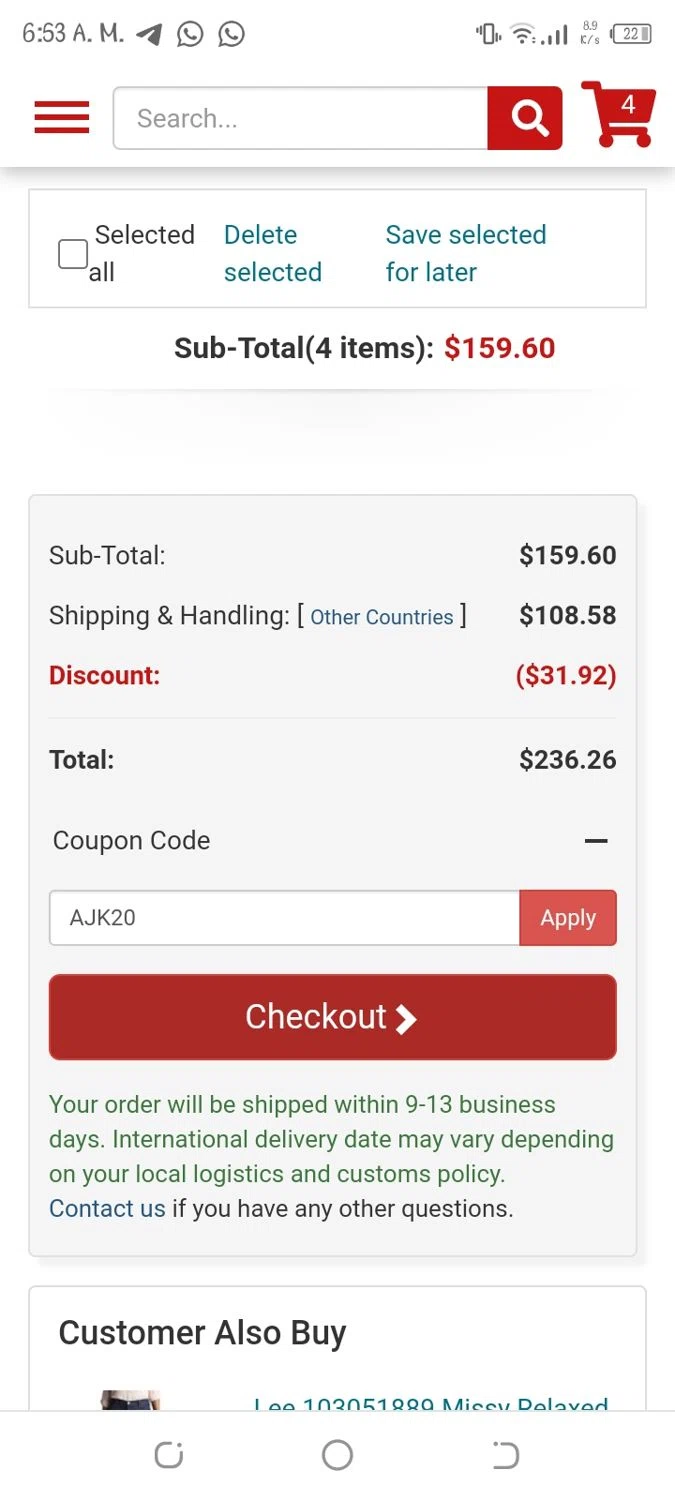Go to the system home screen
The width and height of the screenshot is (675, 1500).
[x=337, y=1455]
